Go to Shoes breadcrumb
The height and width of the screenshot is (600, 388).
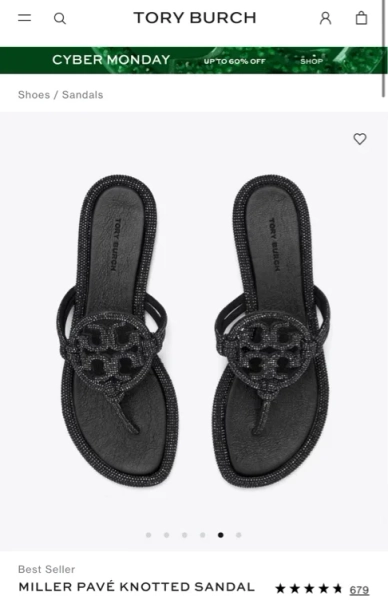[x=34, y=95]
